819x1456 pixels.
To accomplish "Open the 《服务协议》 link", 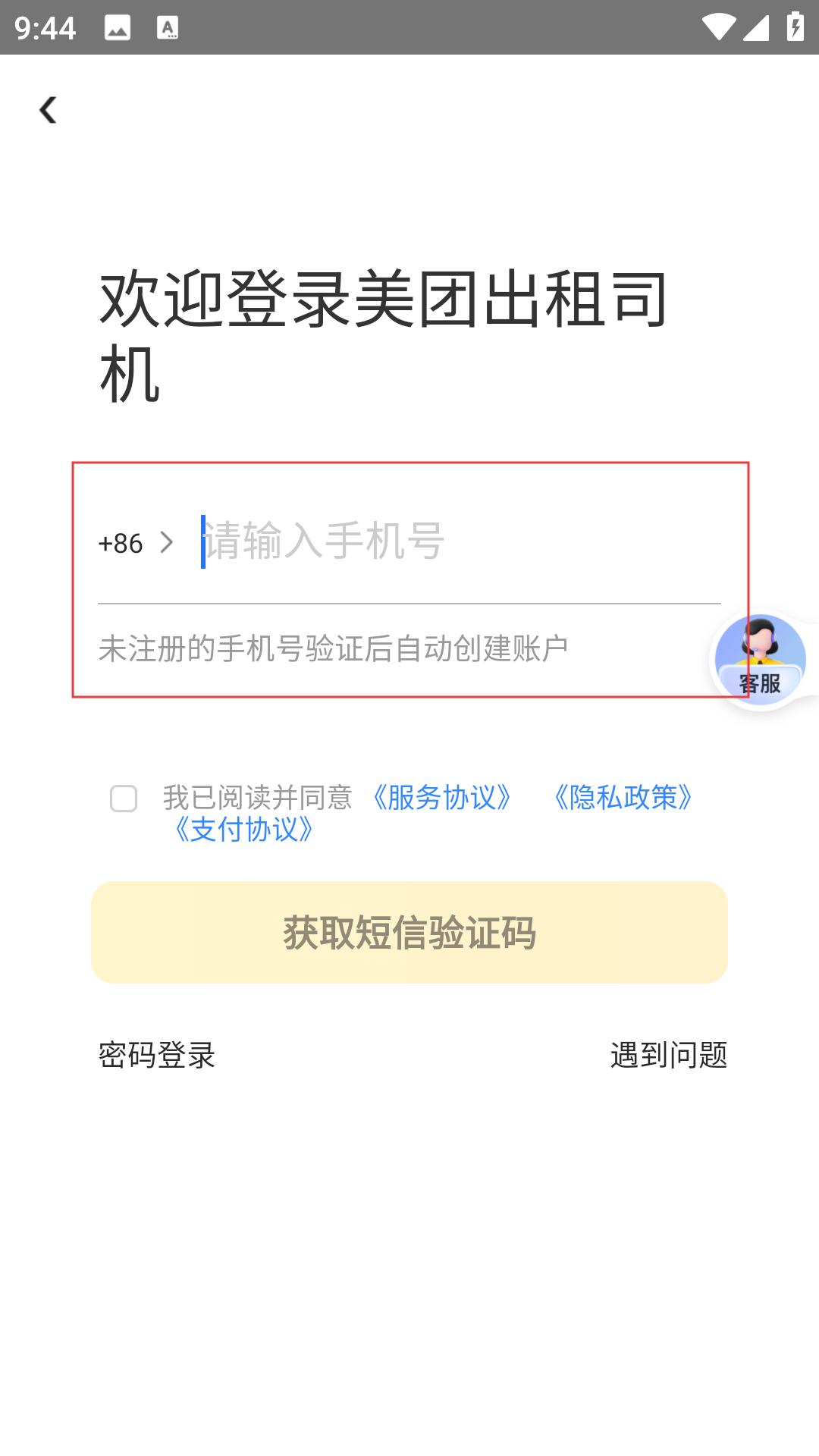I will click(x=441, y=798).
